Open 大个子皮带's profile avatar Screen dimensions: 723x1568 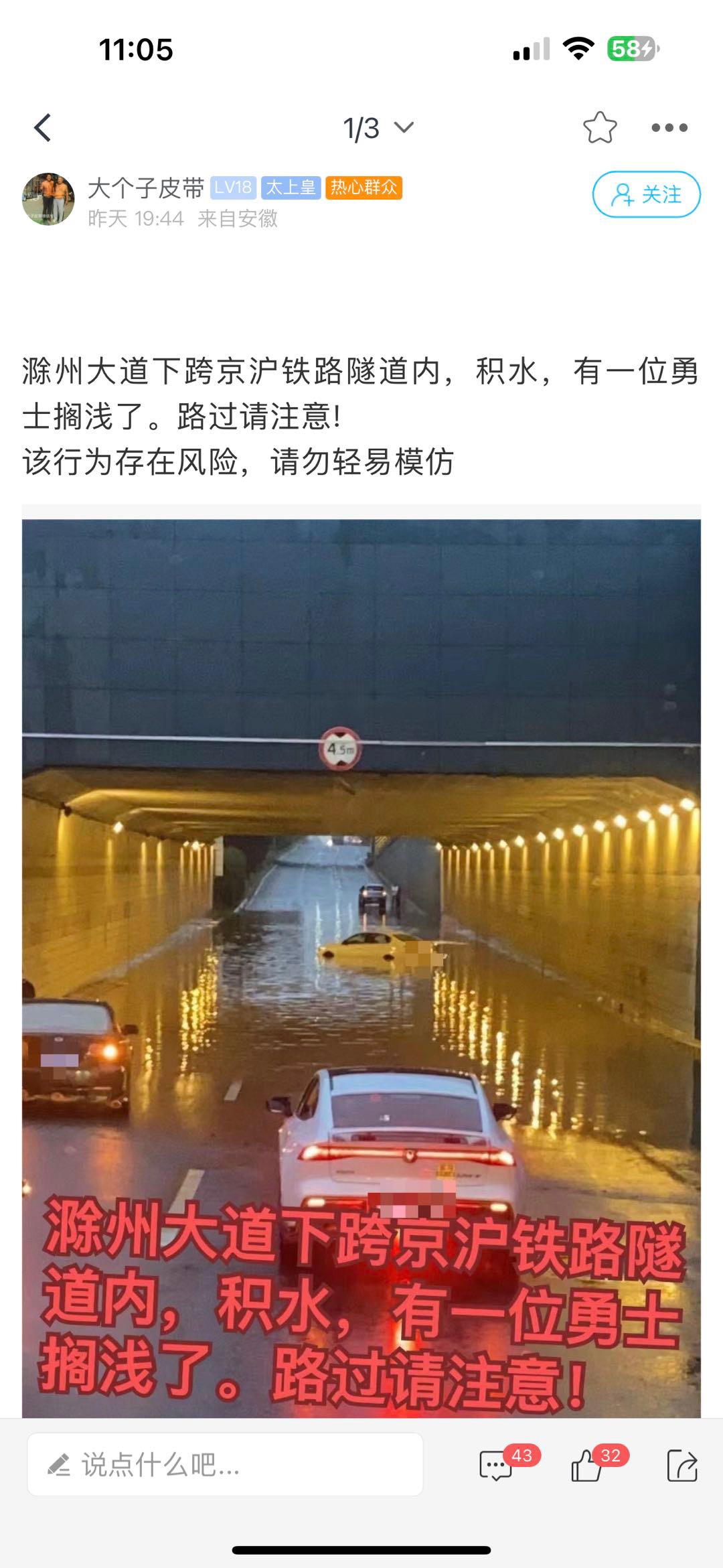coord(48,199)
